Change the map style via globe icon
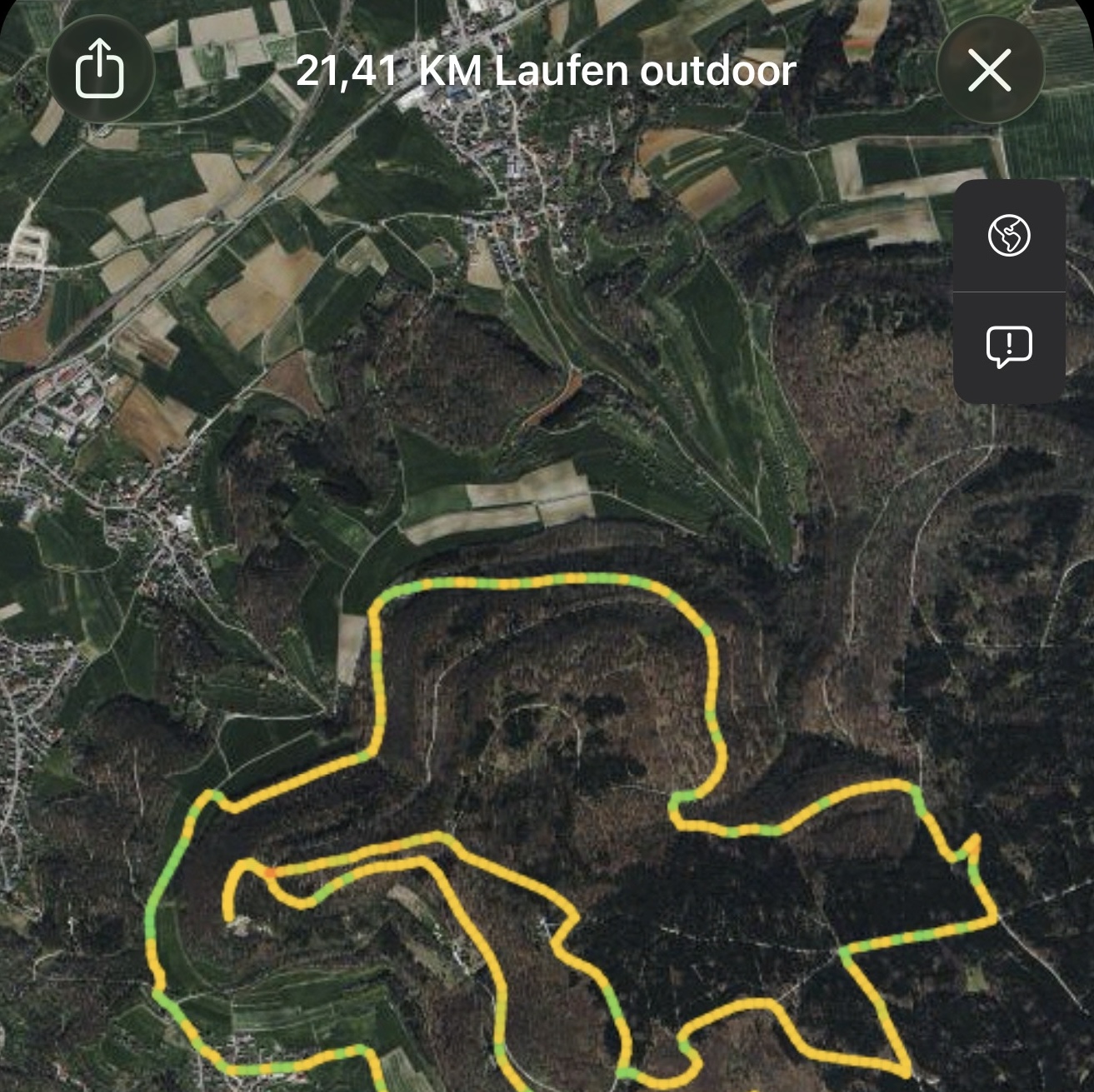The height and width of the screenshot is (1092, 1094). tap(1009, 235)
